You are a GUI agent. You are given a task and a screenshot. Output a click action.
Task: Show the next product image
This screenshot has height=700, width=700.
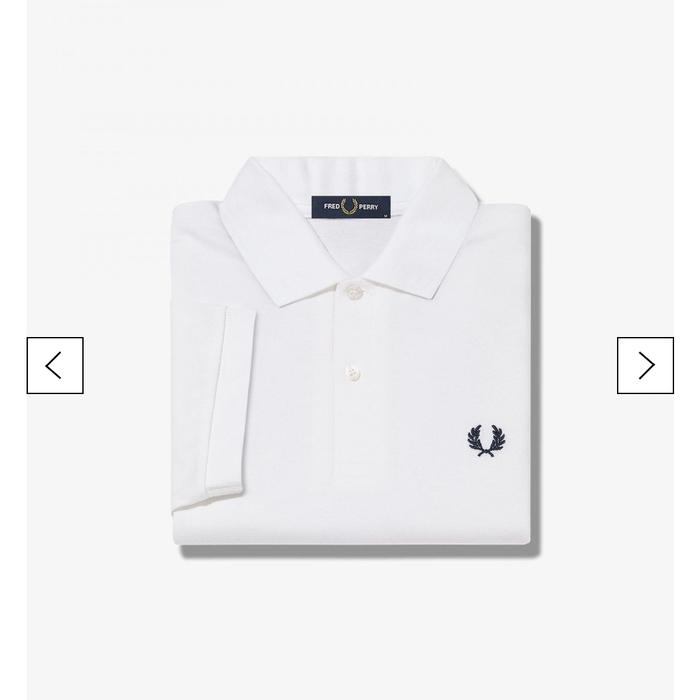click(x=645, y=365)
